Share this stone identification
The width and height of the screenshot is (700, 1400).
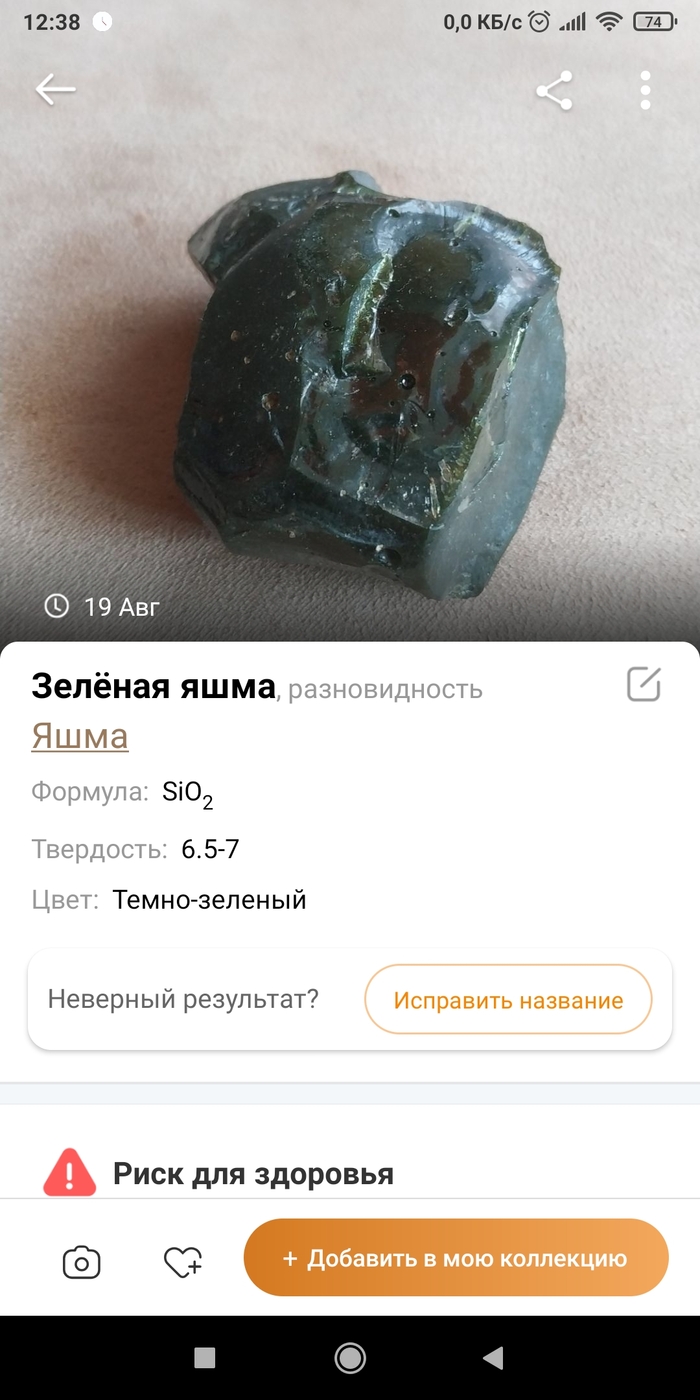click(554, 90)
